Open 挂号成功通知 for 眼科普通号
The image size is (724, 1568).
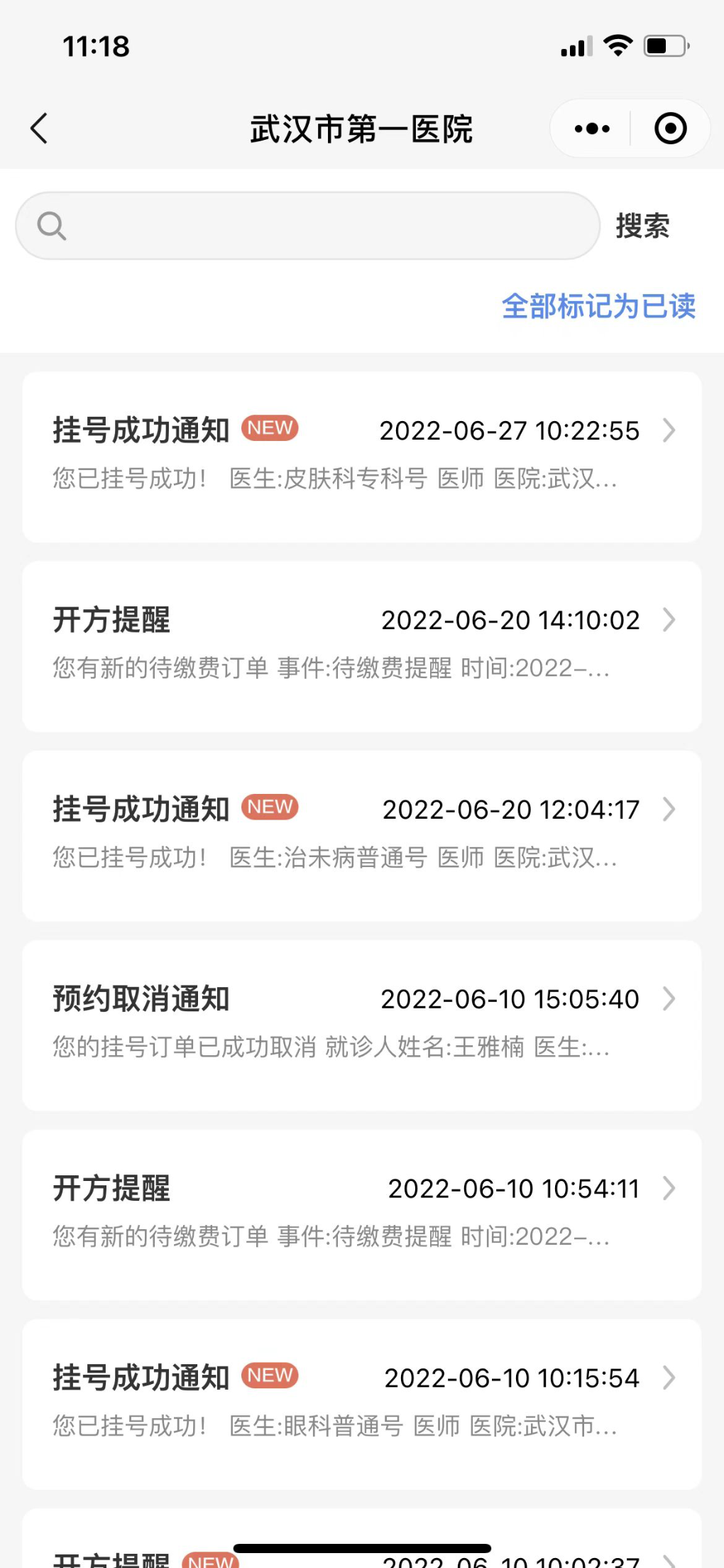tap(362, 1405)
